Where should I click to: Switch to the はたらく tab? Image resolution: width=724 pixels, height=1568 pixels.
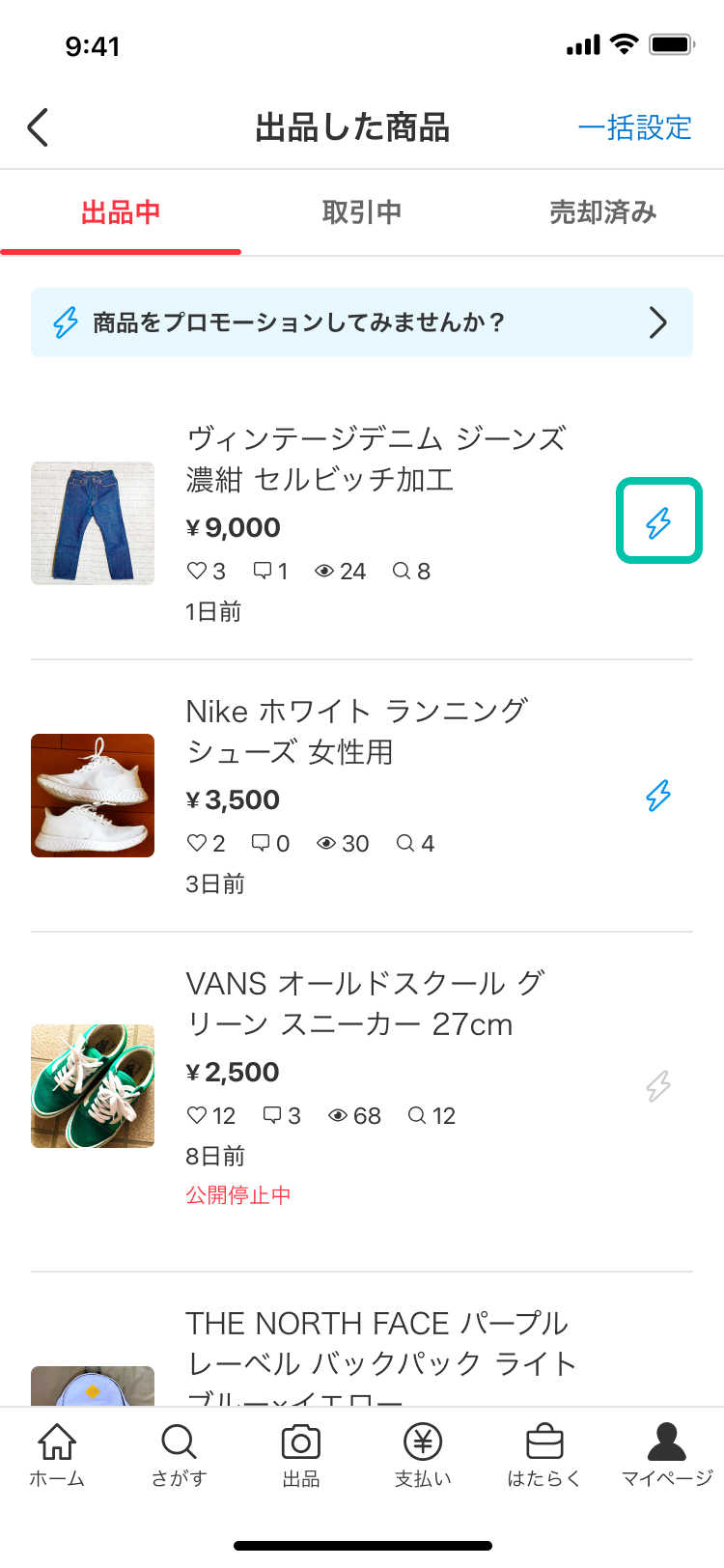[544, 1454]
